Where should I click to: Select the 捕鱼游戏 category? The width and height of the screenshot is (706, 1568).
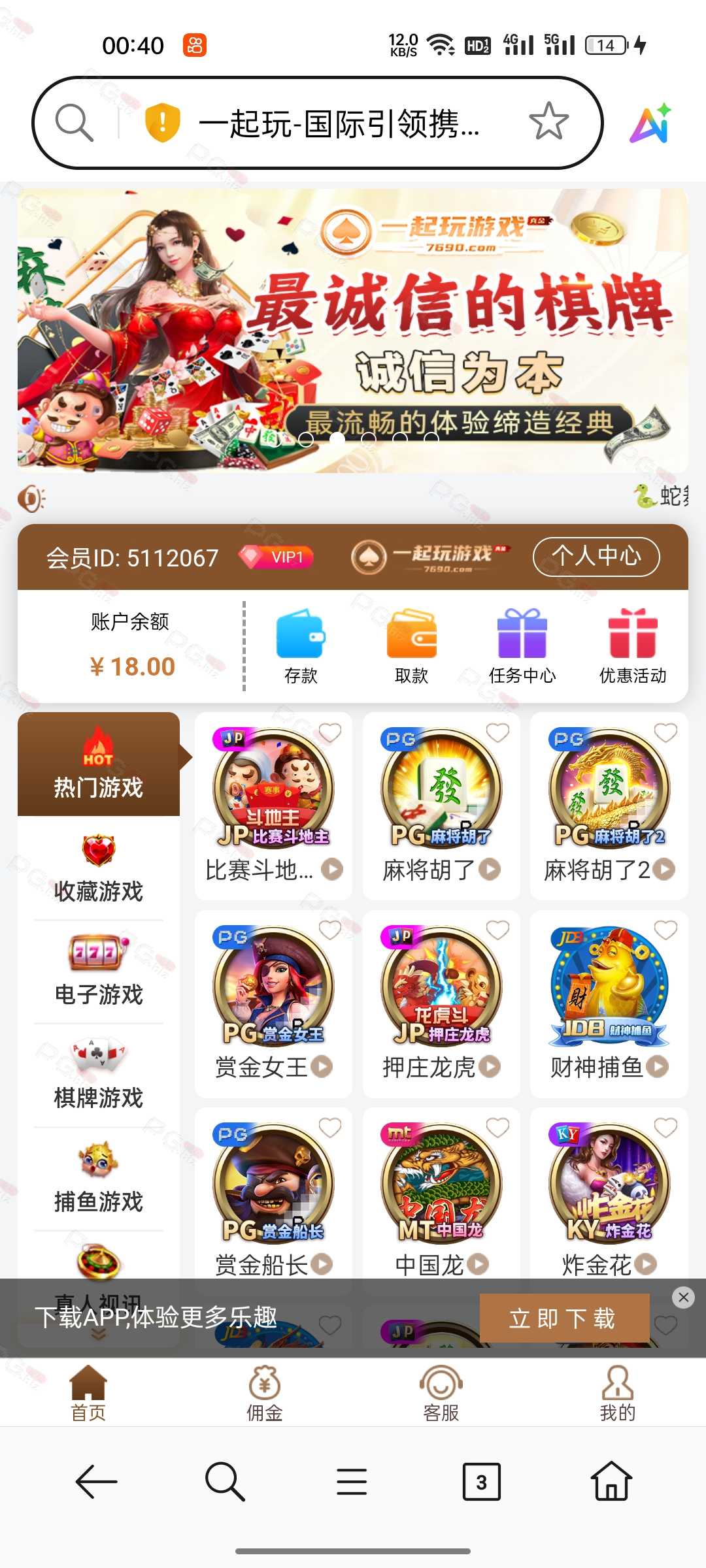pyautogui.click(x=99, y=1179)
